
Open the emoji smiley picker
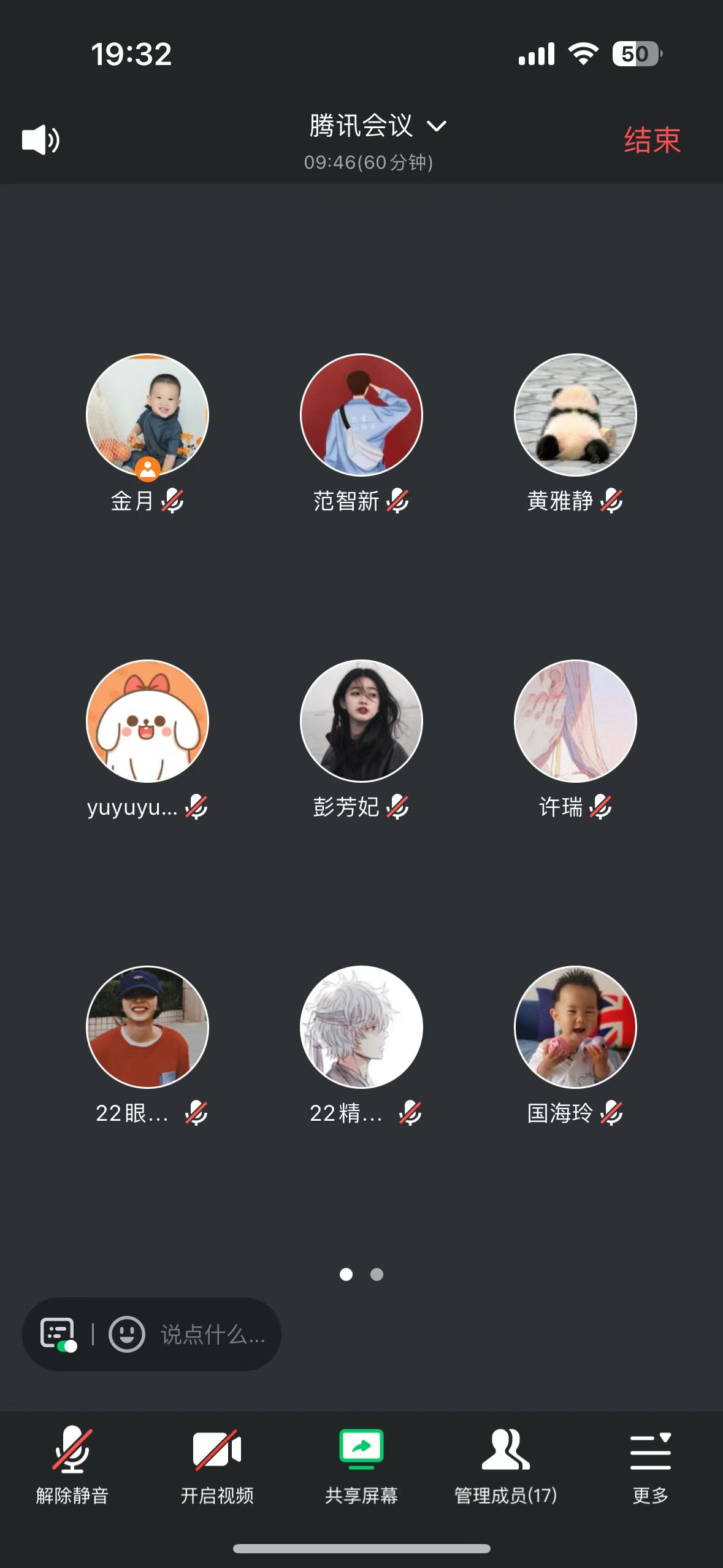point(127,1334)
